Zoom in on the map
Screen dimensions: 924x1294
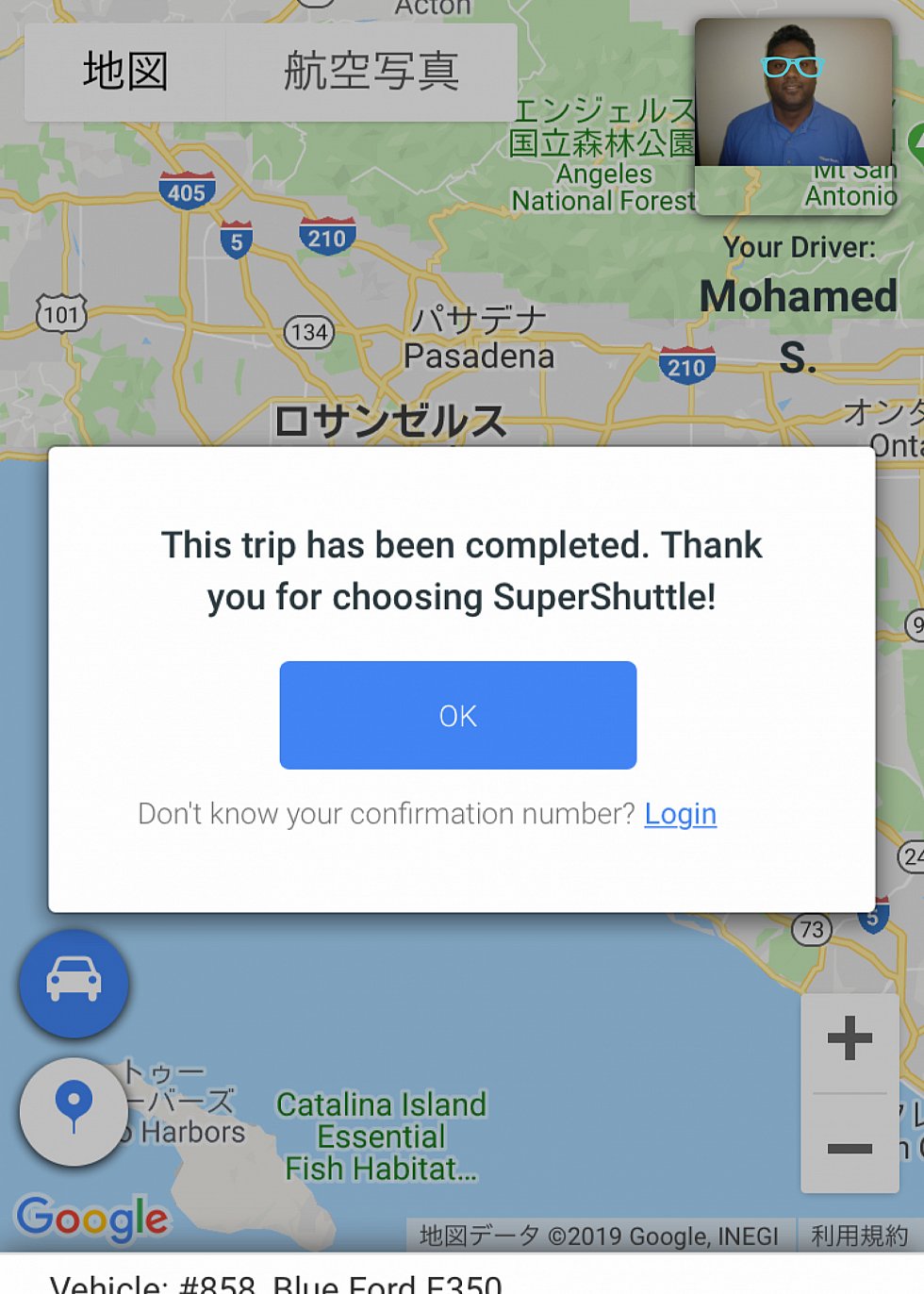pos(849,1038)
